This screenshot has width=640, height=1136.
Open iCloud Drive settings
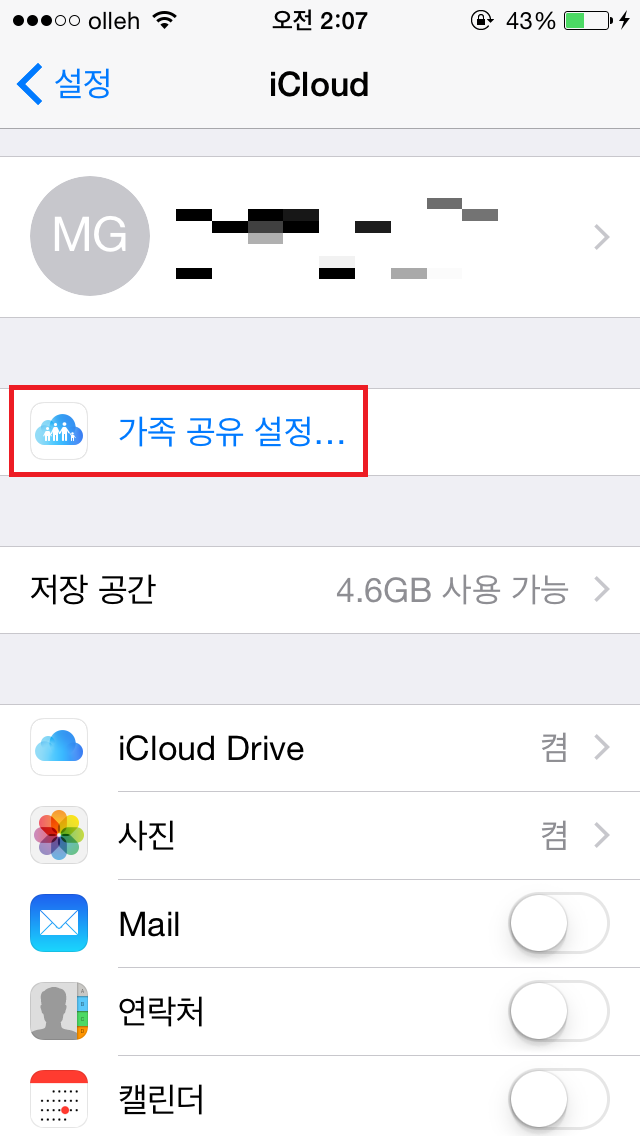(320, 748)
